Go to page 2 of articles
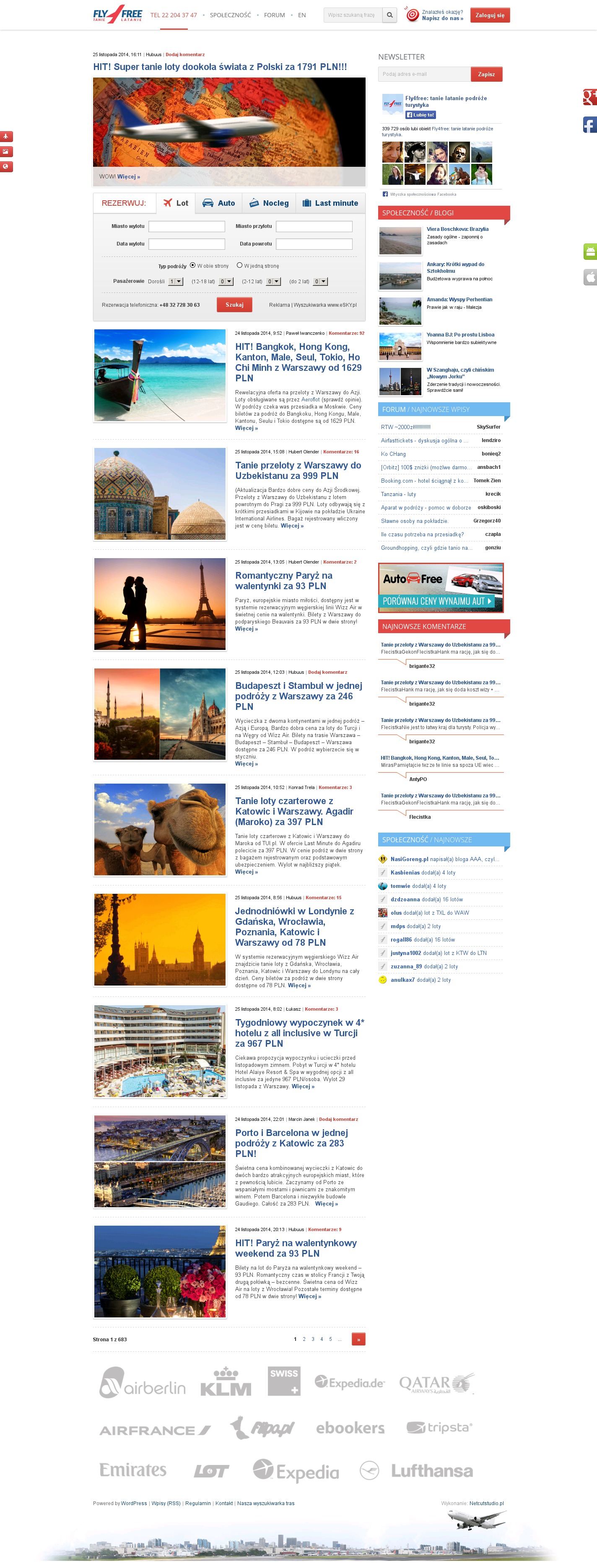This screenshot has height=1568, width=597. (x=304, y=1338)
